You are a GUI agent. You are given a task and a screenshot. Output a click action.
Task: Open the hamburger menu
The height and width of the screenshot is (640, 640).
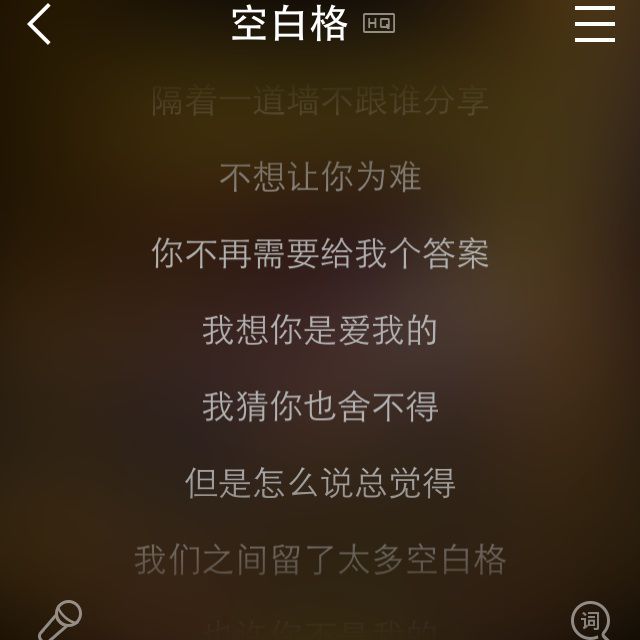click(x=594, y=24)
